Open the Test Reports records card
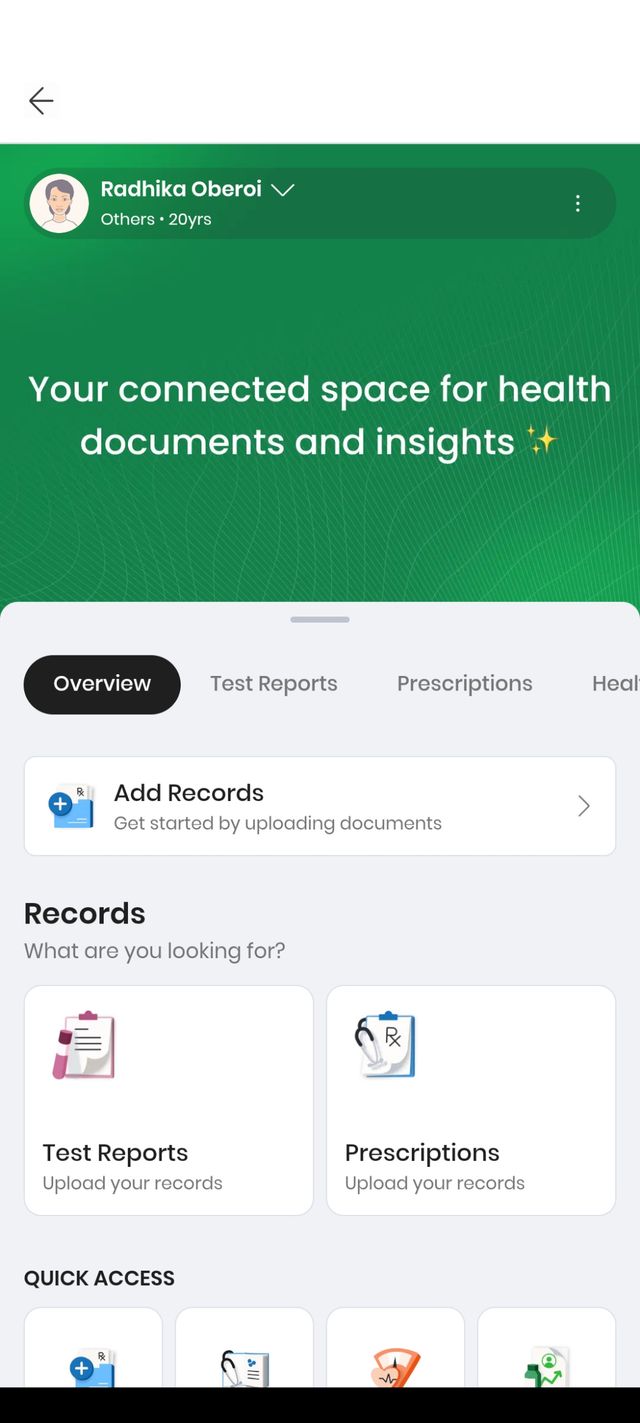 click(x=169, y=1100)
